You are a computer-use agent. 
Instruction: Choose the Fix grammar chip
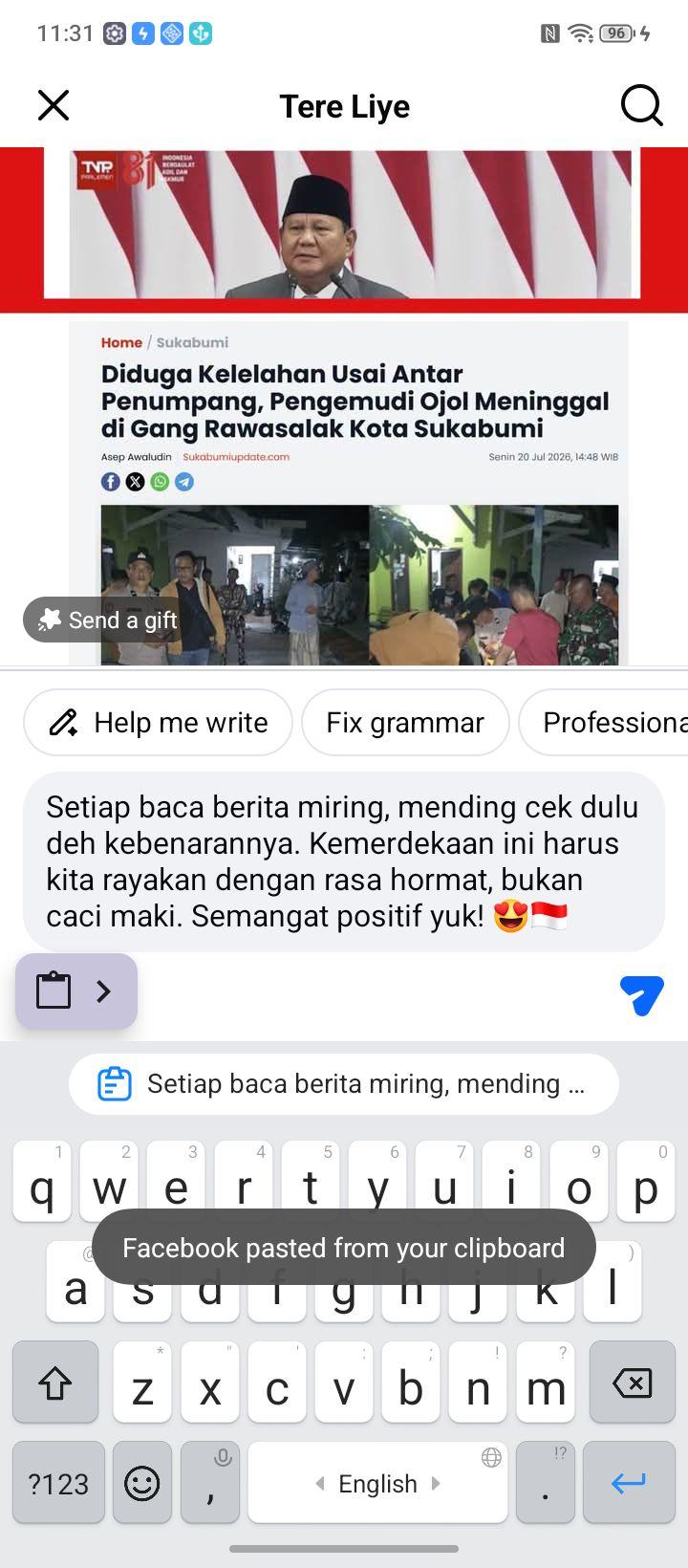tap(405, 723)
